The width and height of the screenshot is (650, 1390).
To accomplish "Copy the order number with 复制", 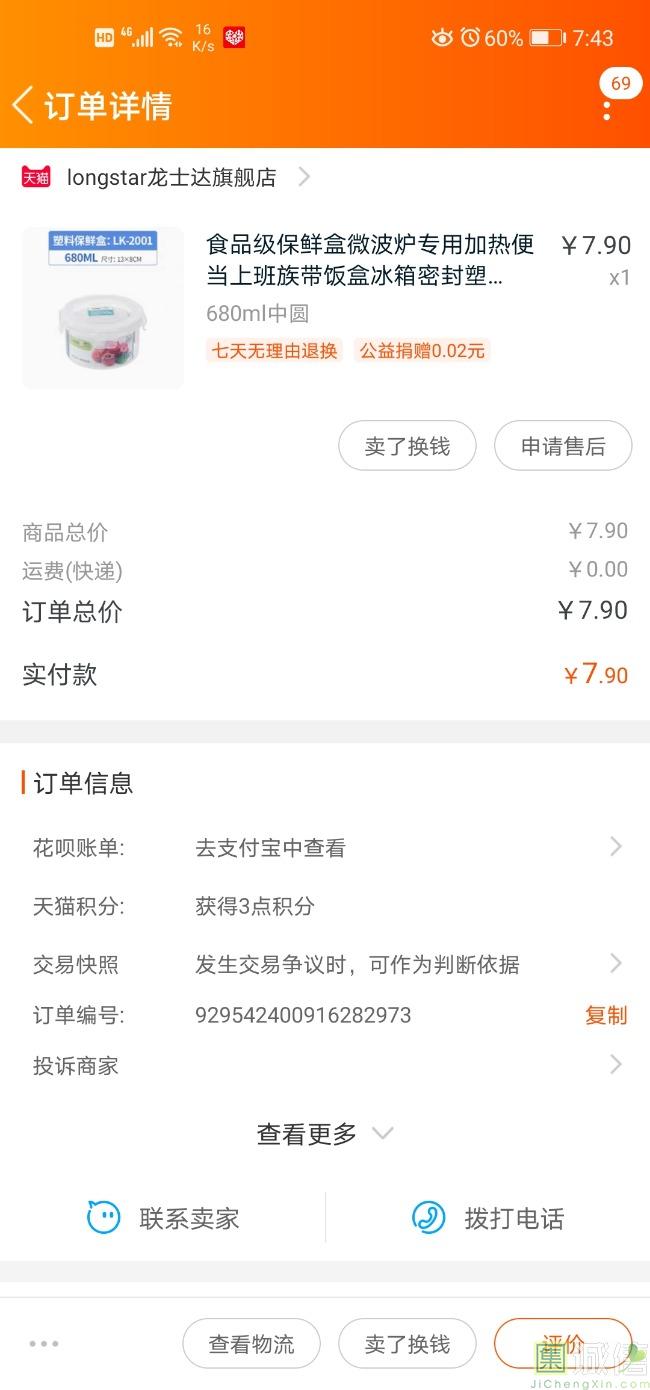I will pyautogui.click(x=606, y=1015).
